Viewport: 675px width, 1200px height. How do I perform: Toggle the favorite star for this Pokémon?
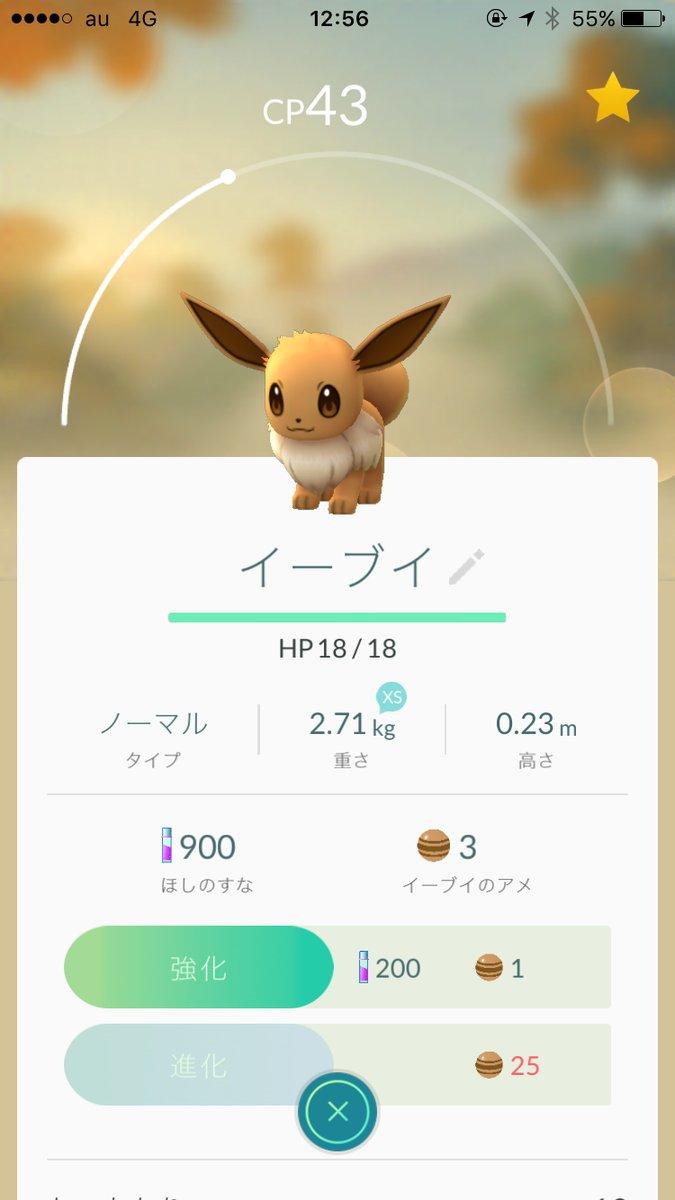pyautogui.click(x=611, y=98)
